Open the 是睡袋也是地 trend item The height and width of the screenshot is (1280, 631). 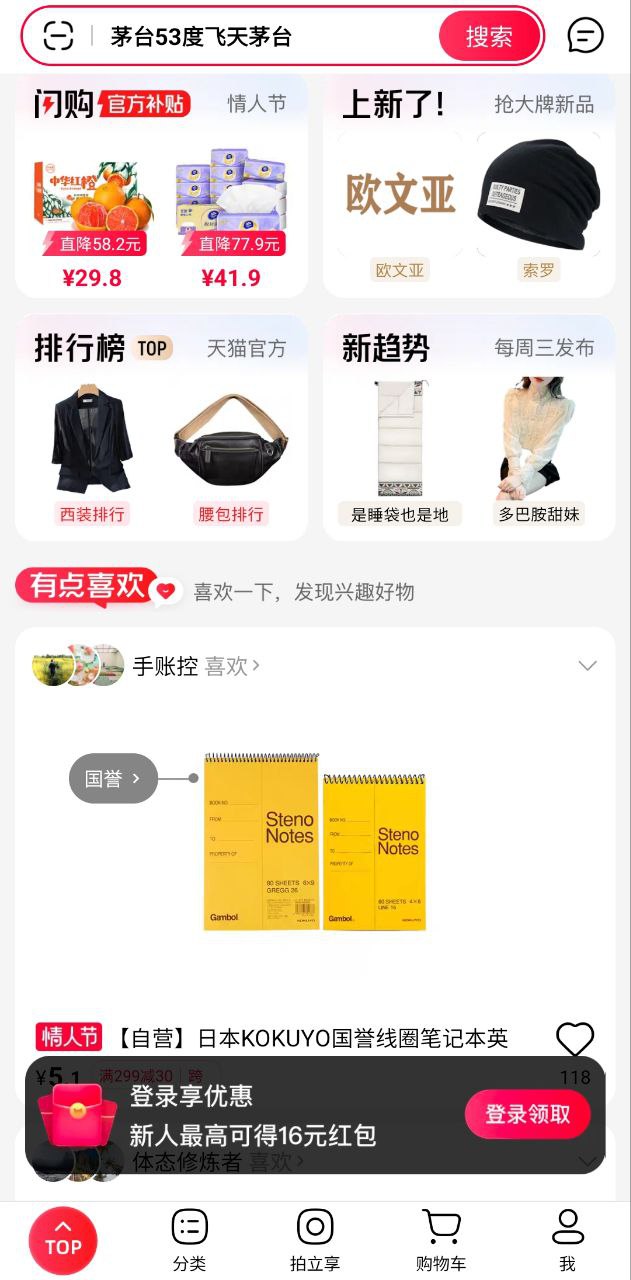(x=400, y=450)
